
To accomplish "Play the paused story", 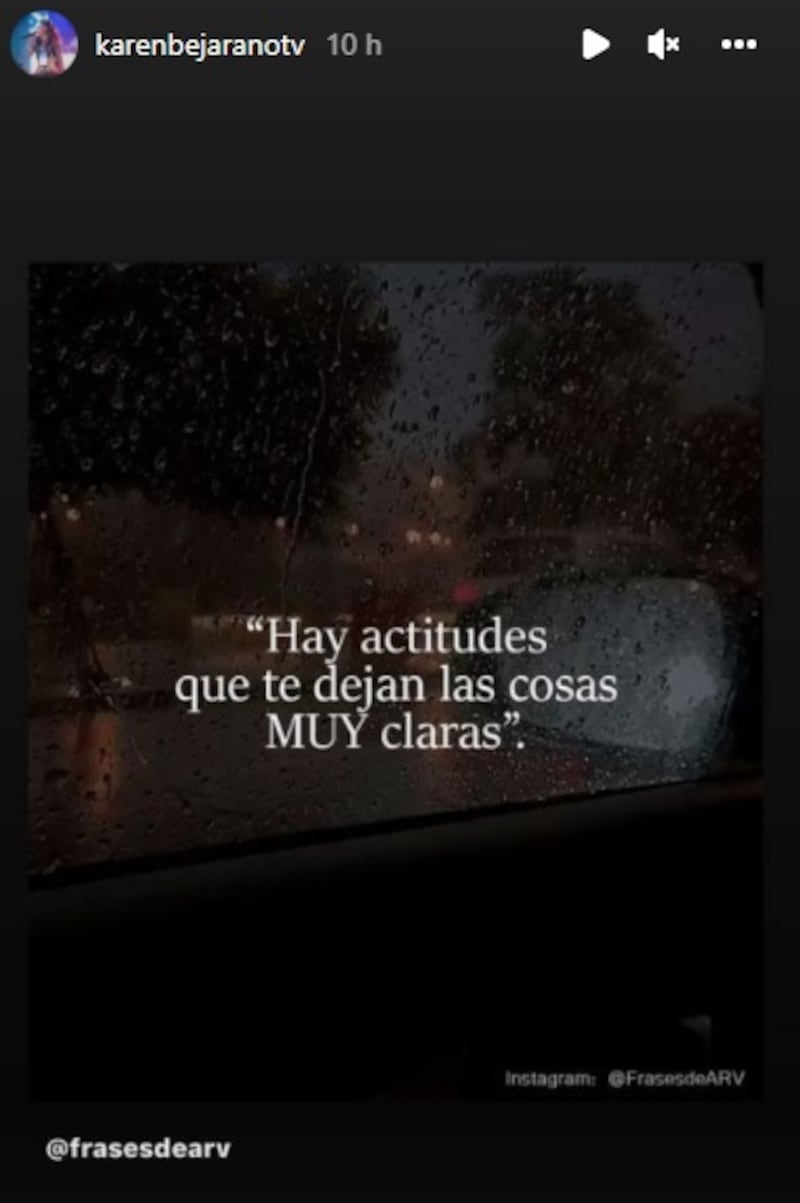I will [595, 44].
